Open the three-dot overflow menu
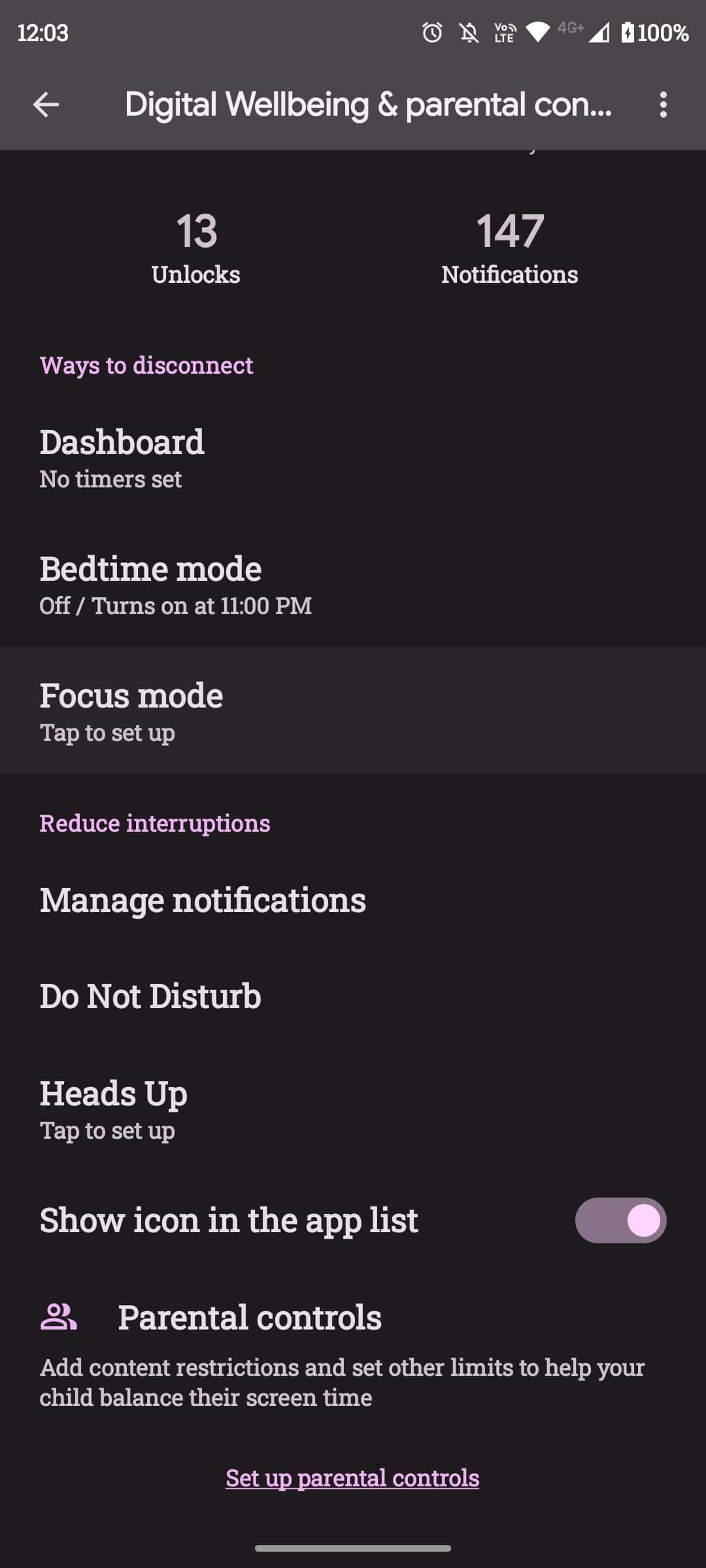 (x=663, y=105)
